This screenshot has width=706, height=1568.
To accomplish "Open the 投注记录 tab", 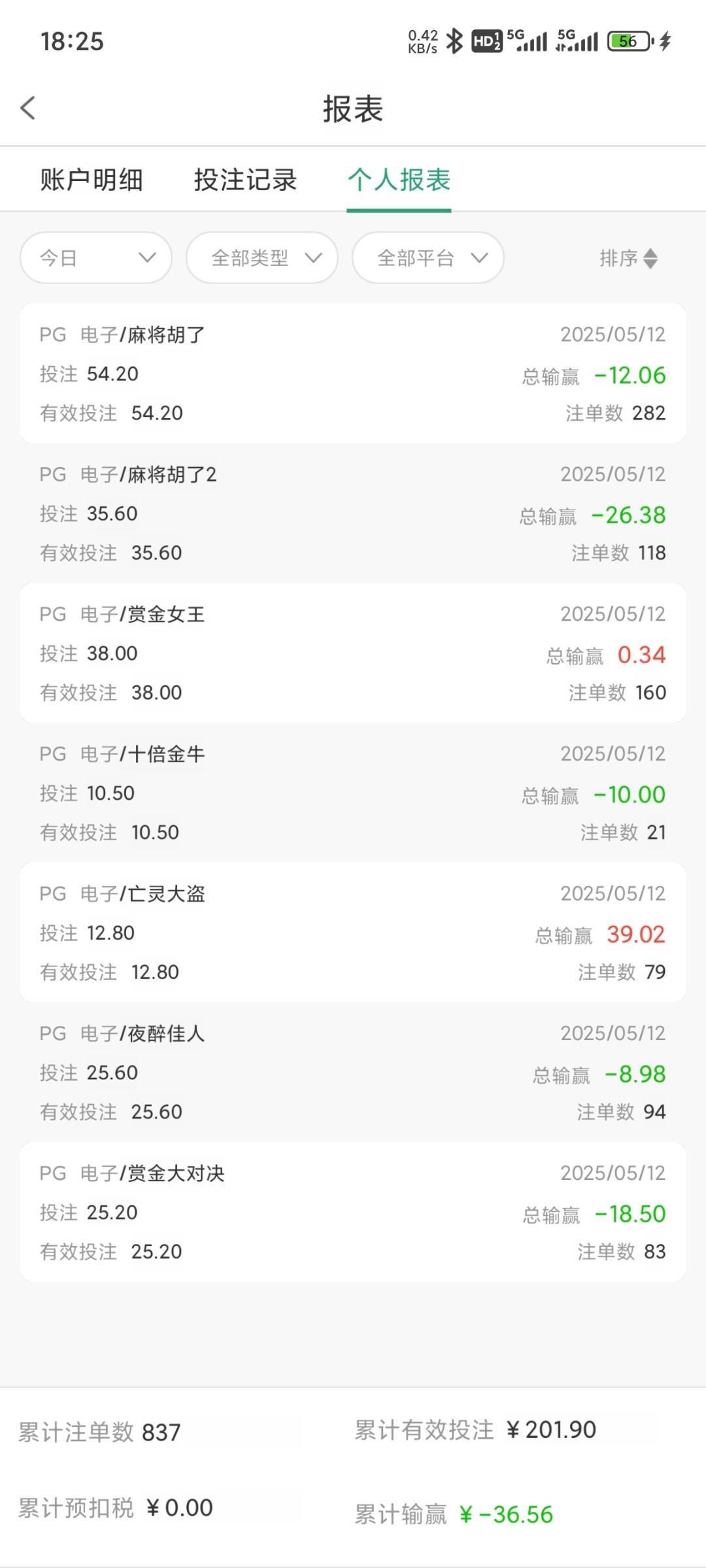I will click(x=245, y=180).
